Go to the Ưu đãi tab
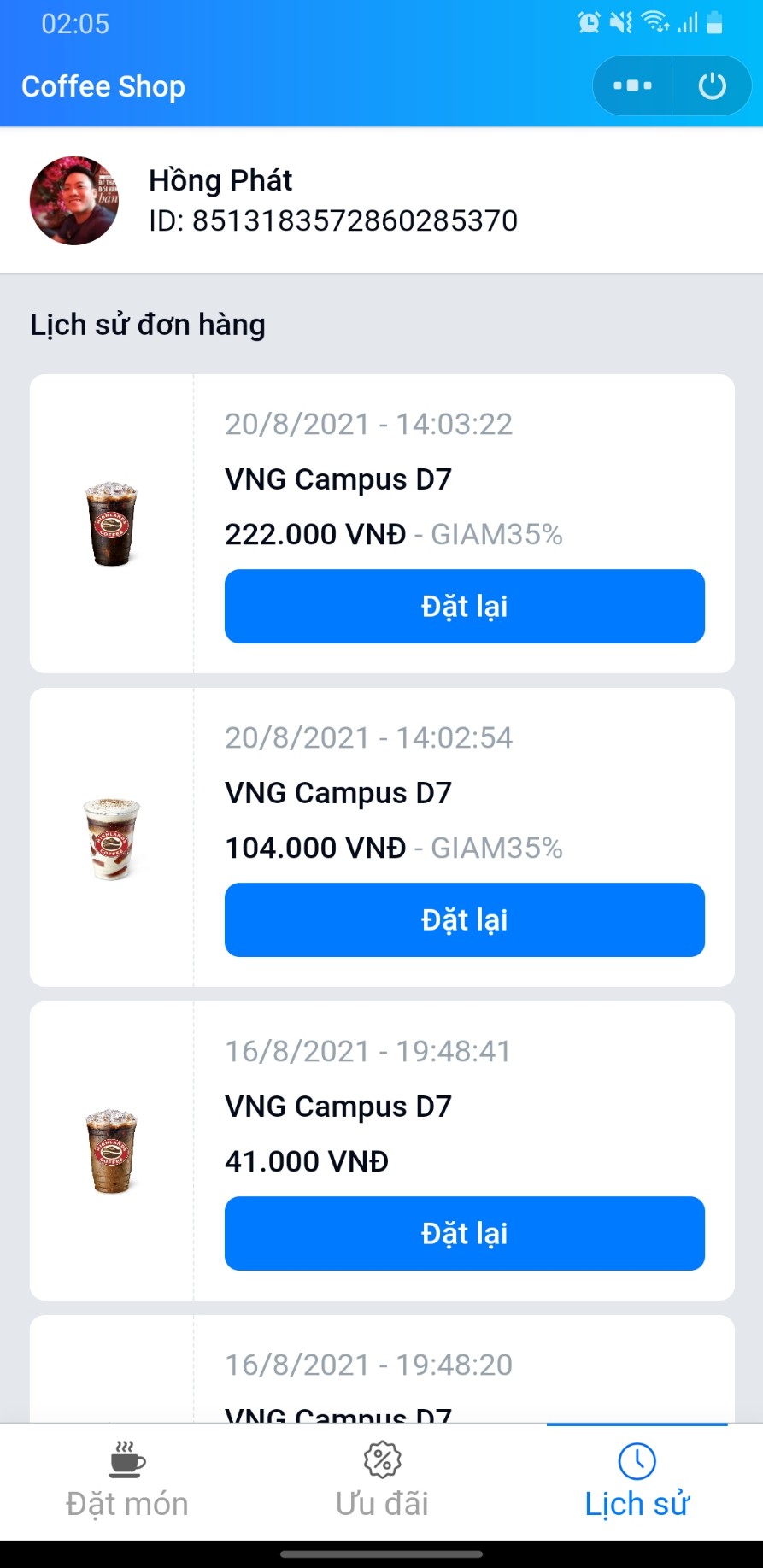 tap(382, 1482)
